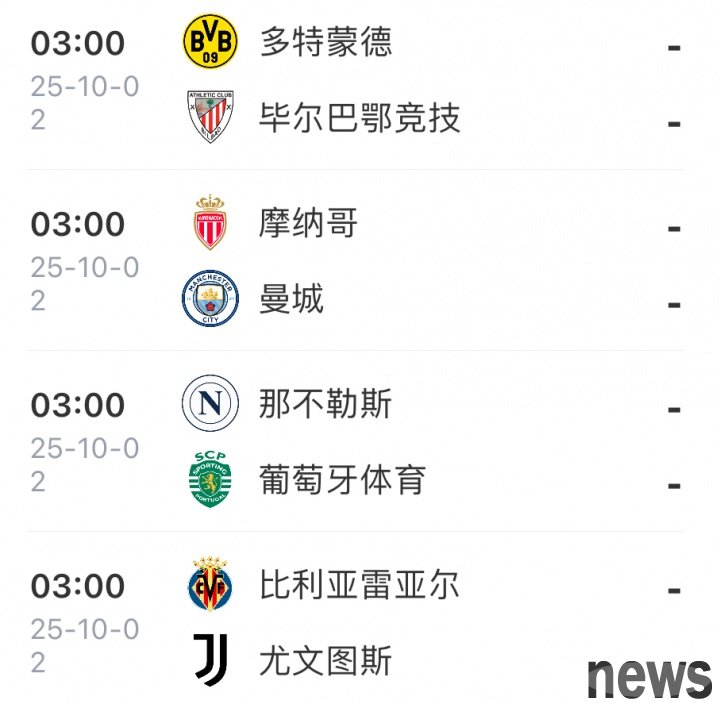The width and height of the screenshot is (720, 704).
Task: Open the 多特蒙德 vs 毕尔巴鄂竞技 match
Action: [360, 80]
